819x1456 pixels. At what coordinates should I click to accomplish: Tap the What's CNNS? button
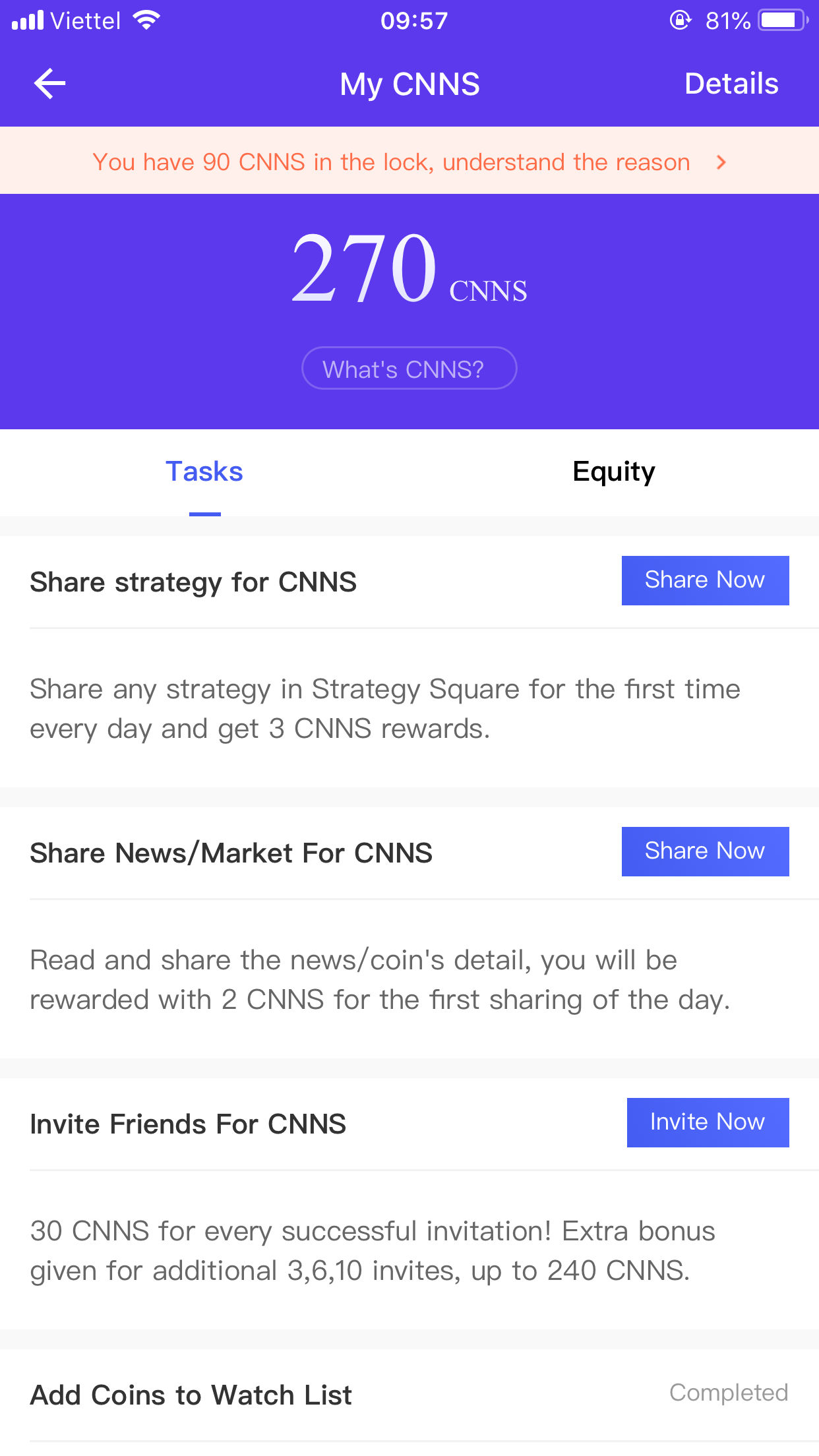tap(409, 369)
